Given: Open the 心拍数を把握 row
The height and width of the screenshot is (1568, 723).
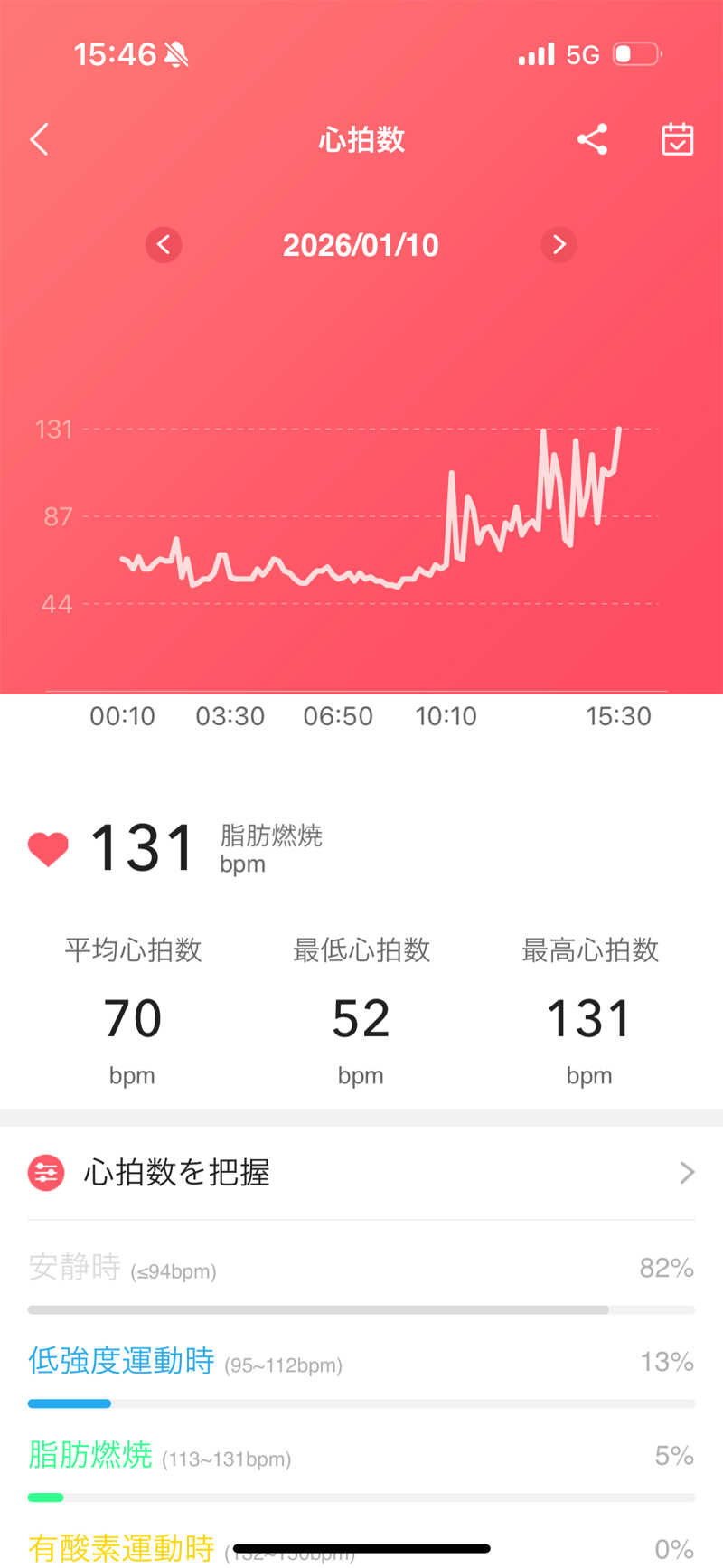Looking at the screenshot, I should pyautogui.click(x=361, y=1173).
